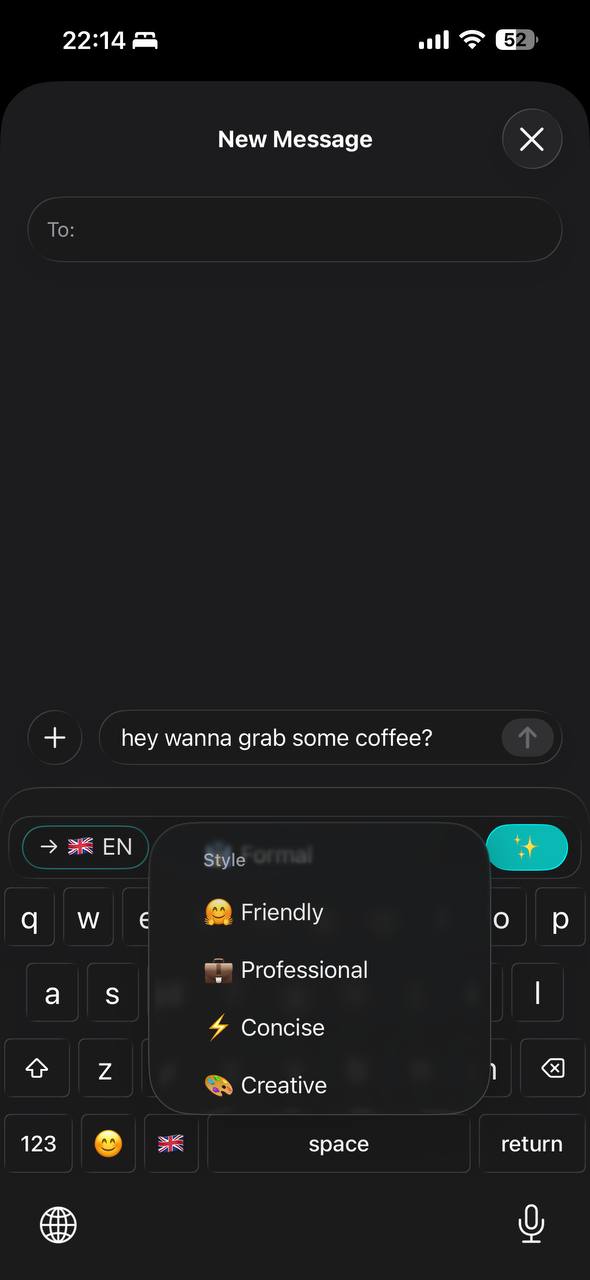Send the message with the arrow button

(x=527, y=738)
